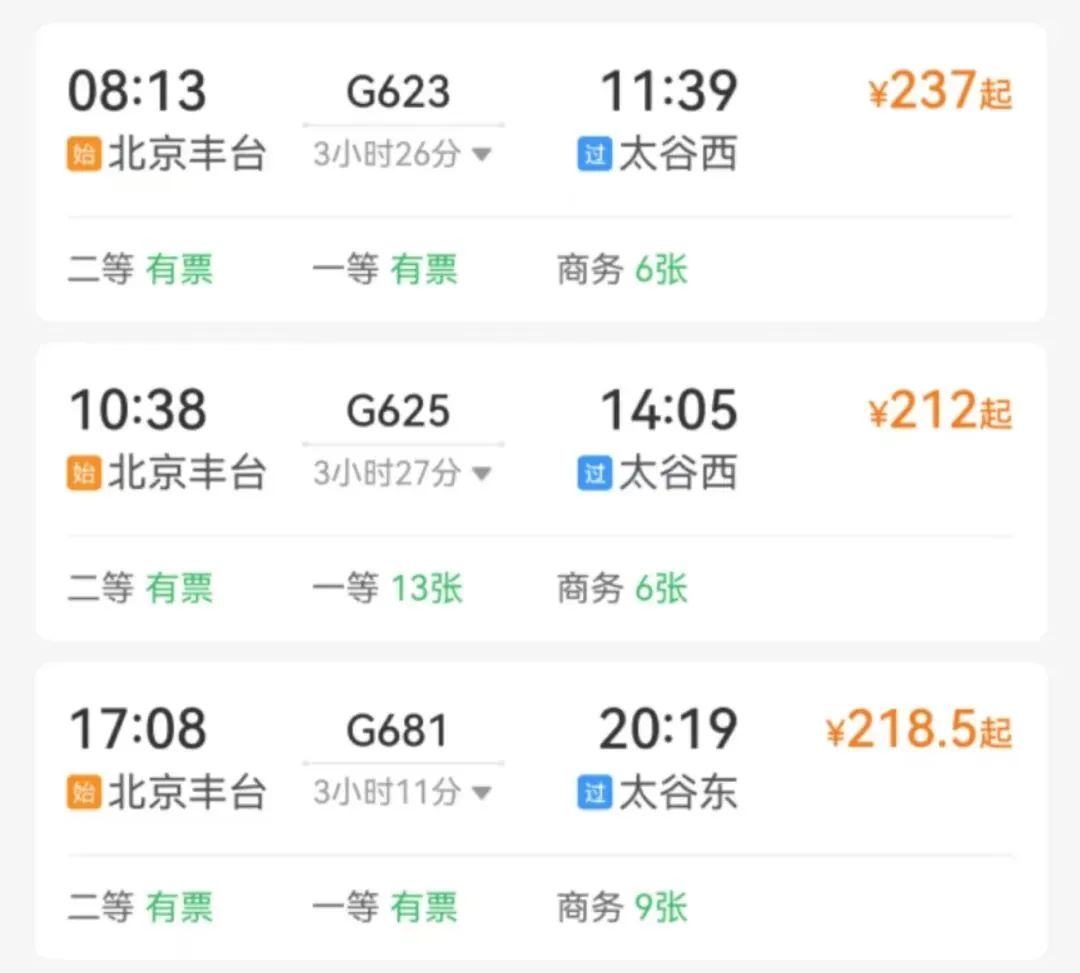Expand the 3小时26分 stop list for G623
This screenshot has width=1080, height=973.
(402, 155)
